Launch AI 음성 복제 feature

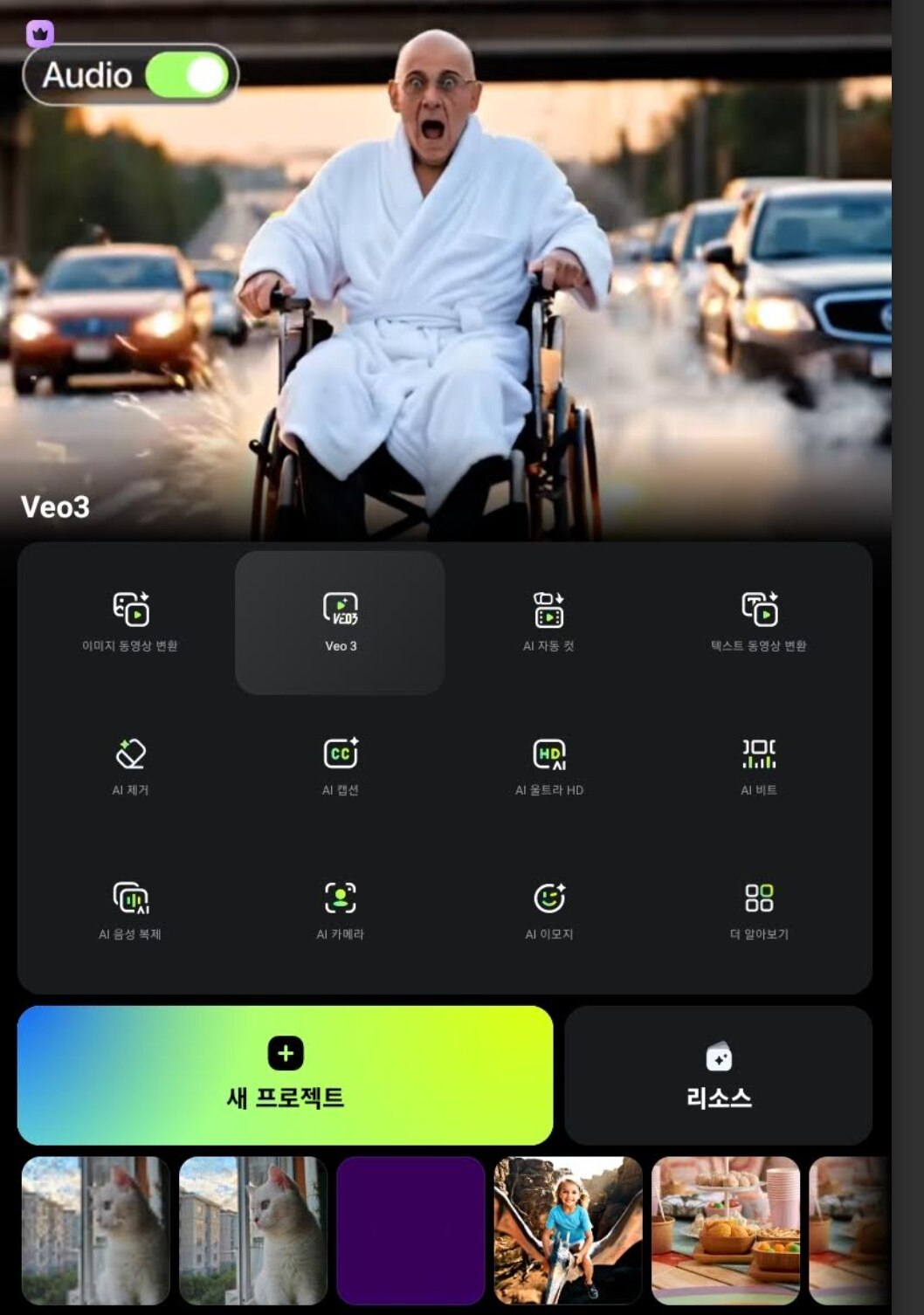point(130,910)
